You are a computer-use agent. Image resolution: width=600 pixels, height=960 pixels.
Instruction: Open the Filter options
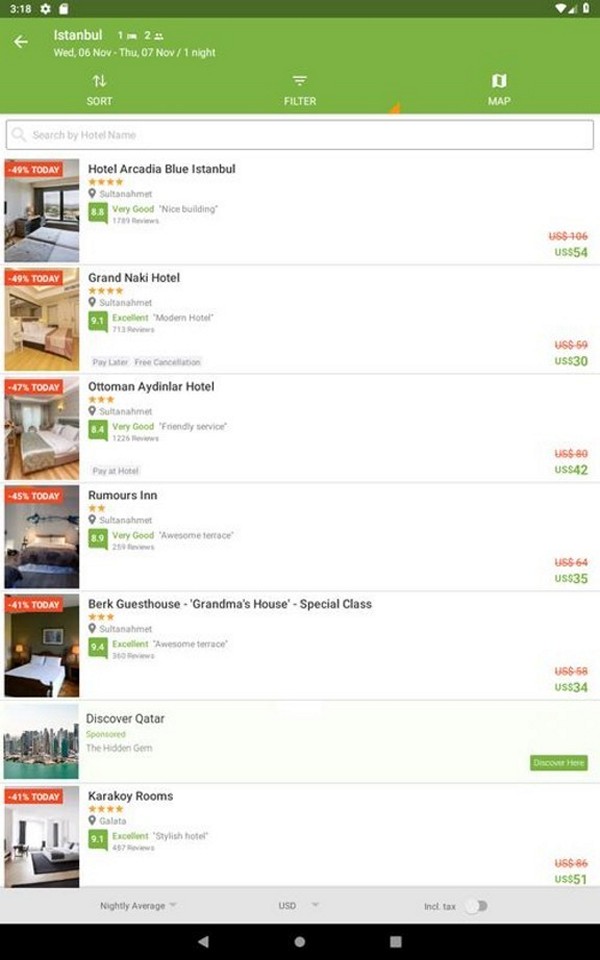click(299, 89)
